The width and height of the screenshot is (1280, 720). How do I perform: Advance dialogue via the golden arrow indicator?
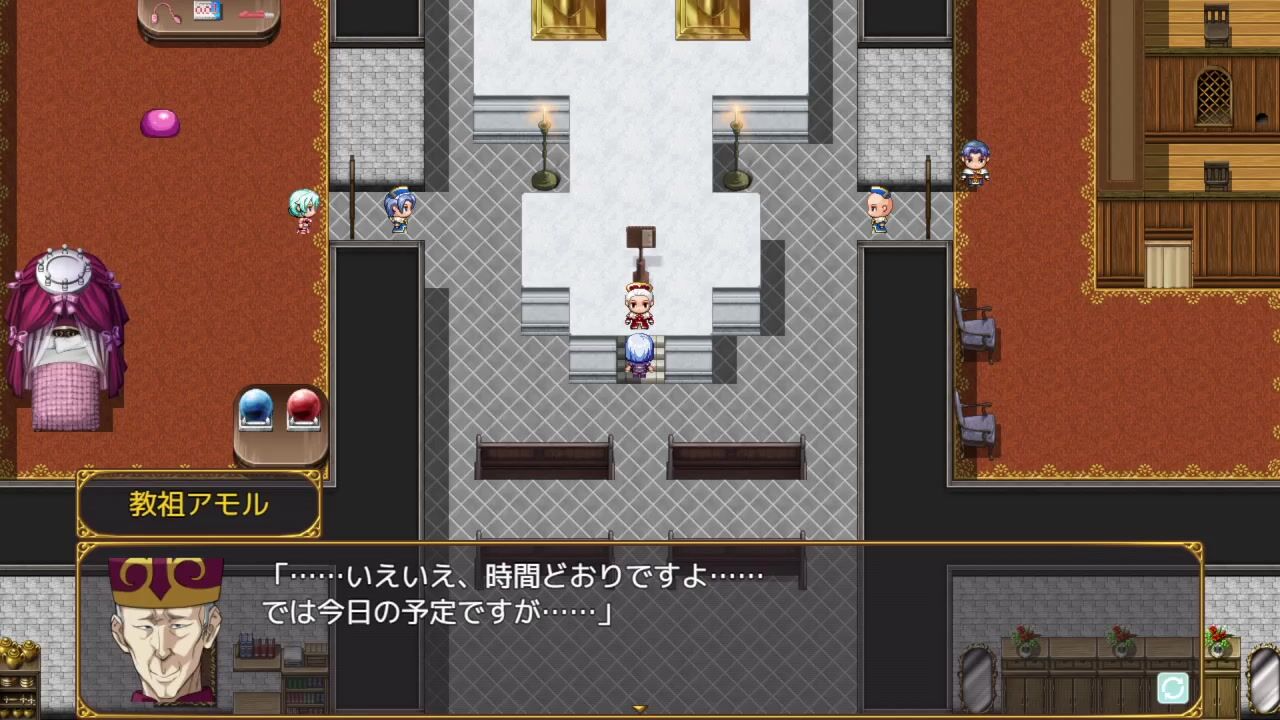640,709
